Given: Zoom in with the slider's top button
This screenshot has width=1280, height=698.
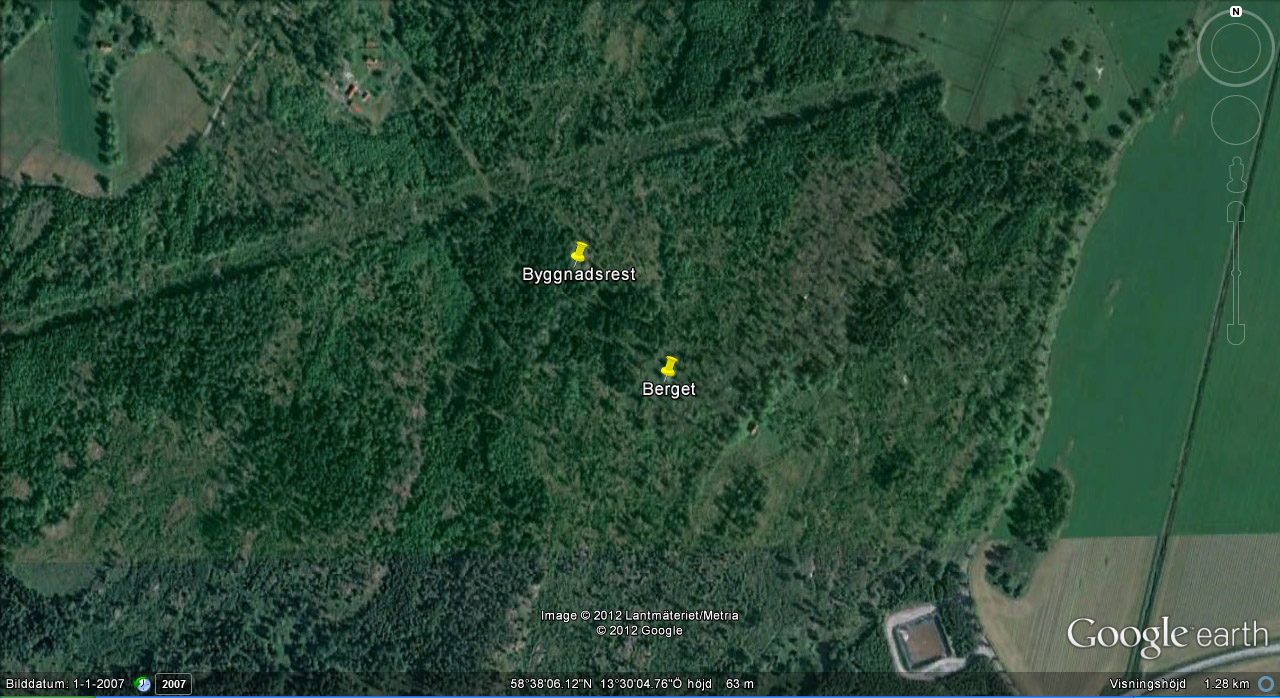Looking at the screenshot, I should click(1236, 212).
